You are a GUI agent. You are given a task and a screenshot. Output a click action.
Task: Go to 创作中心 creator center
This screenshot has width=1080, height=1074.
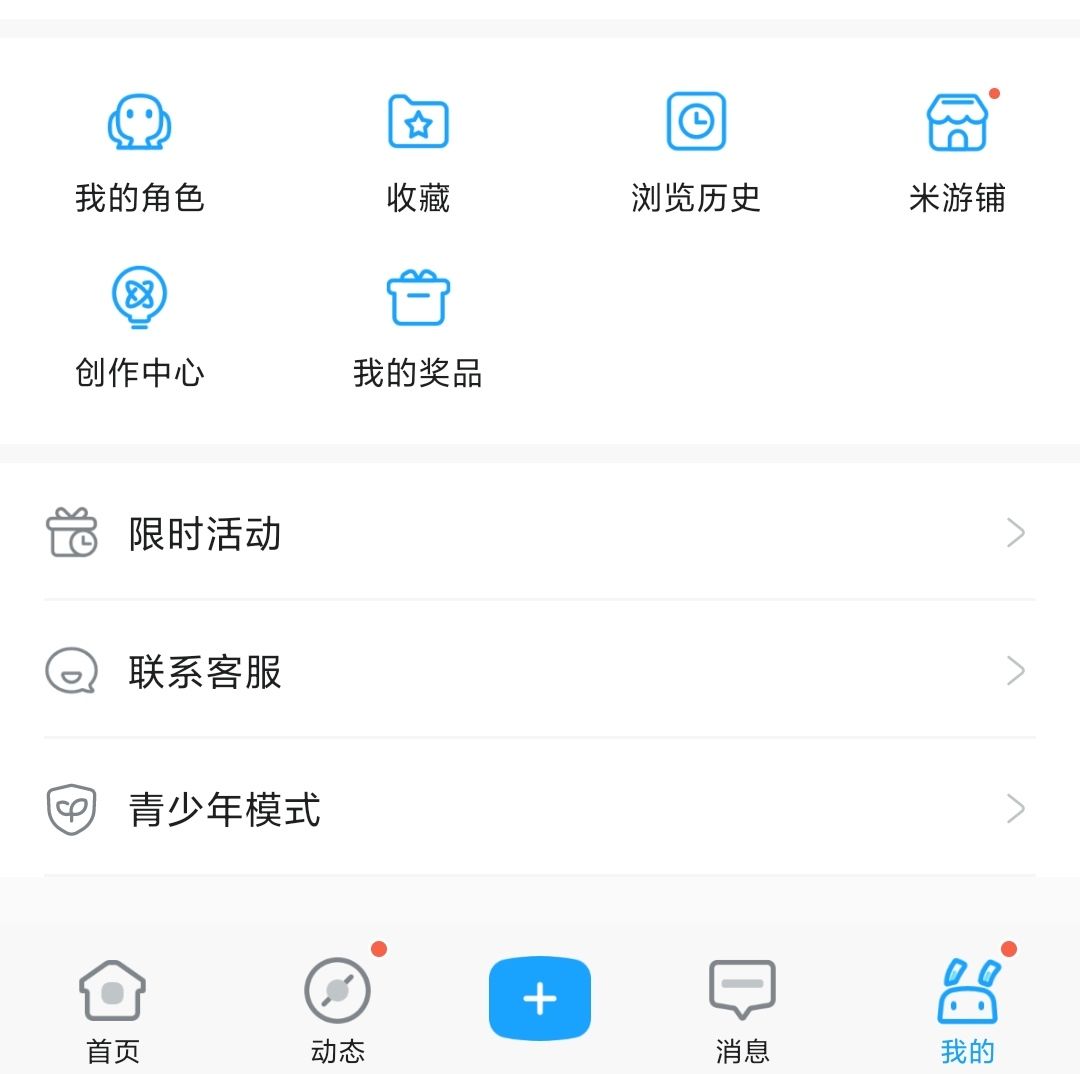coord(140,325)
